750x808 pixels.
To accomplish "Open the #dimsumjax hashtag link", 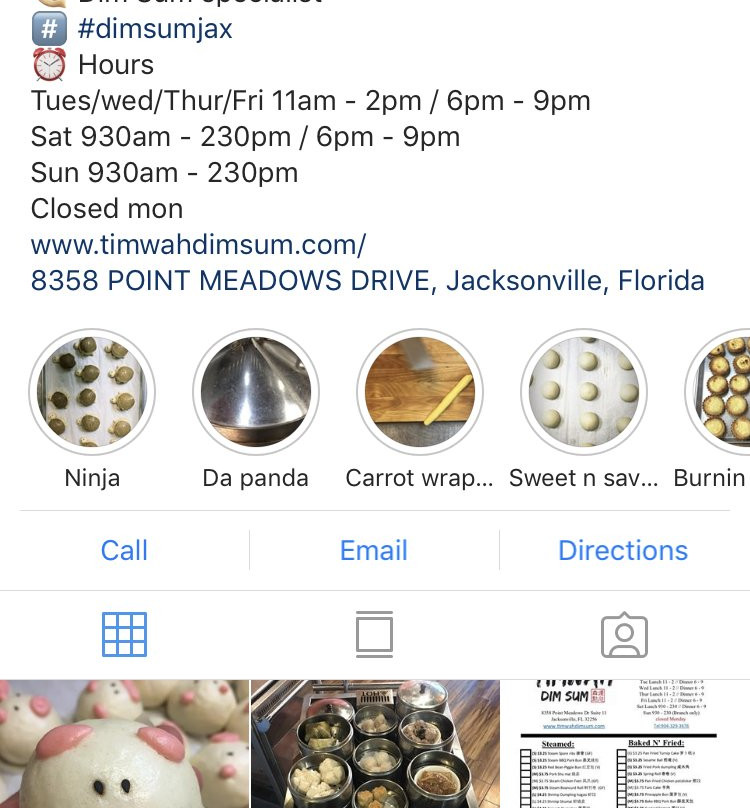I will 155,28.
